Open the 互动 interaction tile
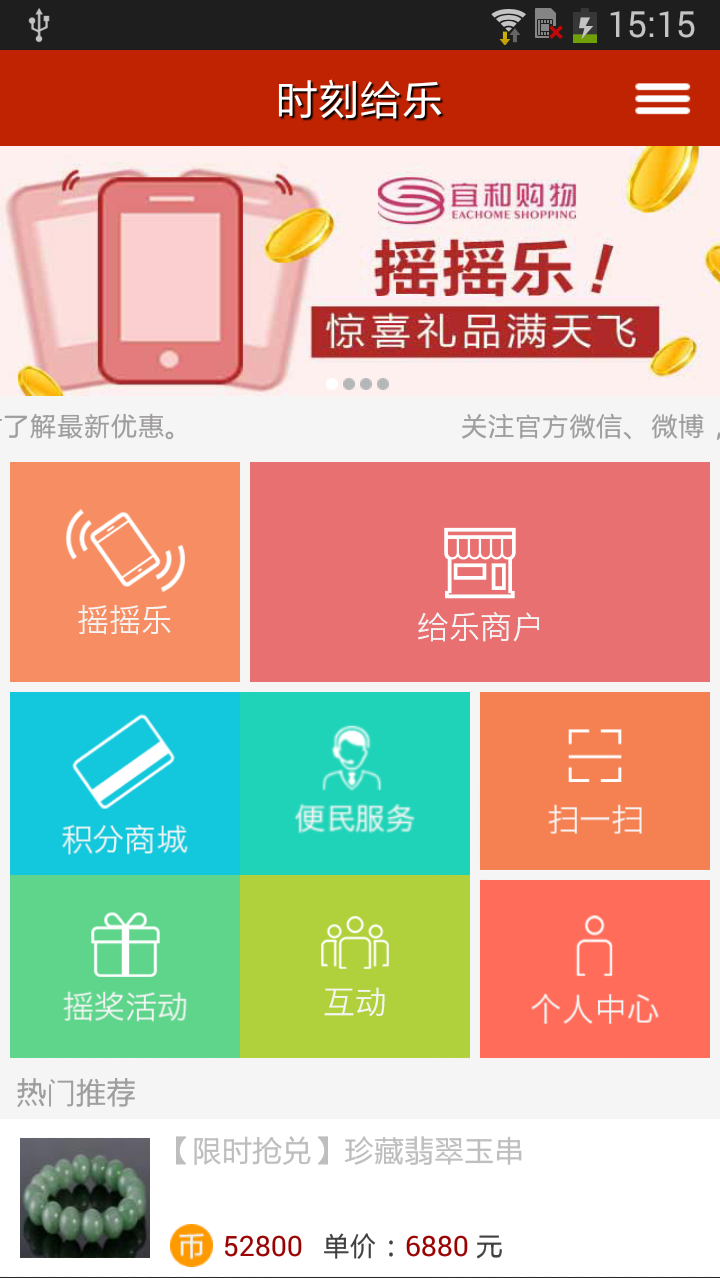 click(355, 966)
